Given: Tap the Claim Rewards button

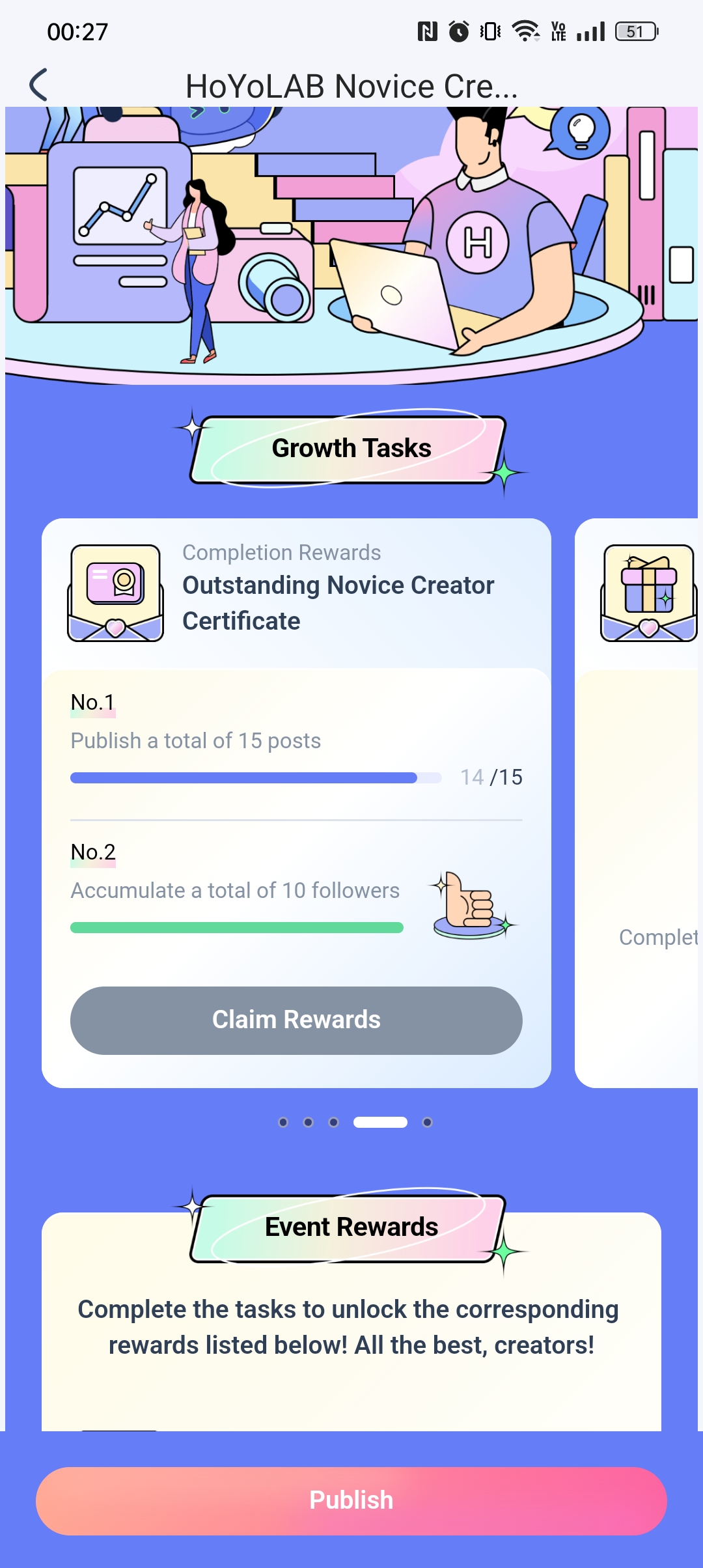Looking at the screenshot, I should click(296, 1020).
